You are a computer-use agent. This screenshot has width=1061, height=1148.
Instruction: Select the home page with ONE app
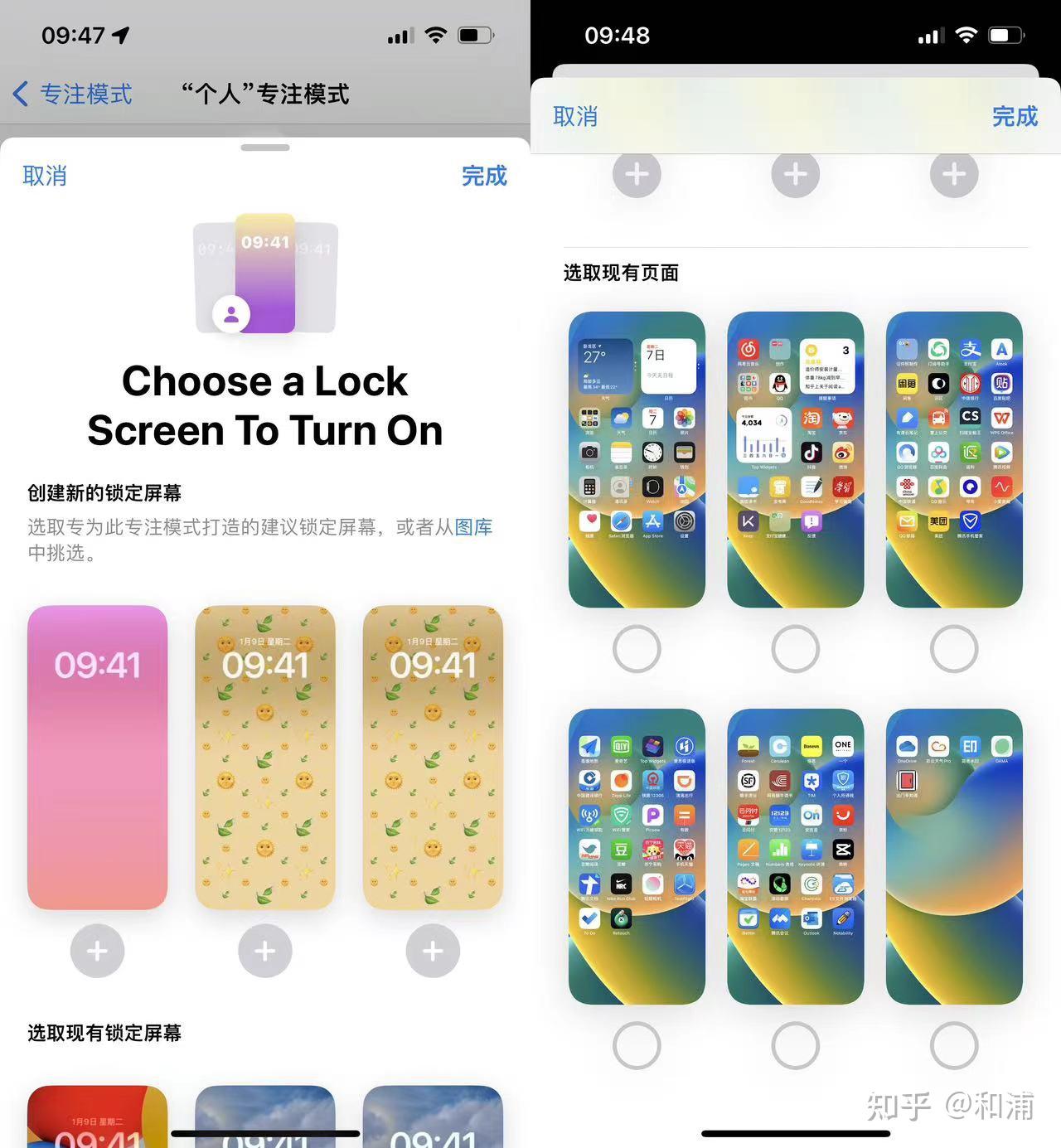tap(796, 1045)
